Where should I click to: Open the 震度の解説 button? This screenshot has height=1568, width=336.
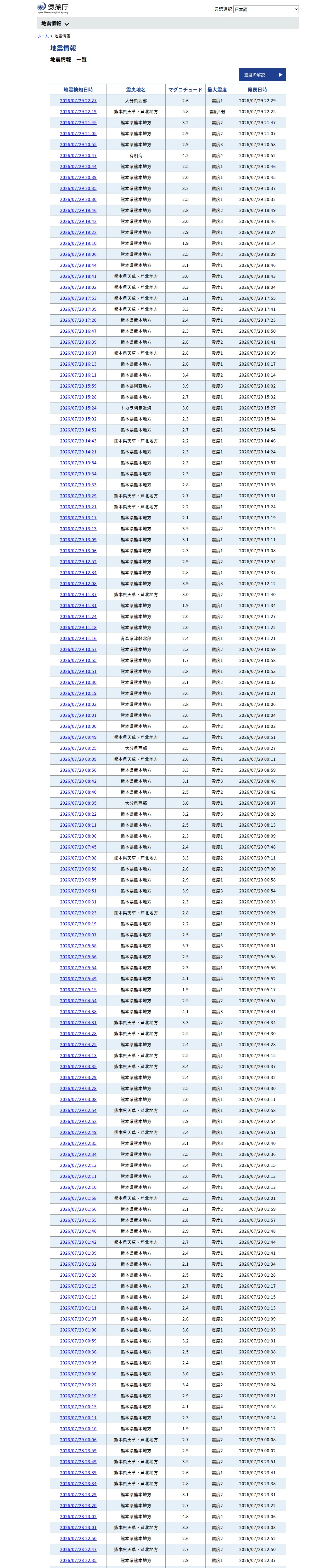coord(262,74)
